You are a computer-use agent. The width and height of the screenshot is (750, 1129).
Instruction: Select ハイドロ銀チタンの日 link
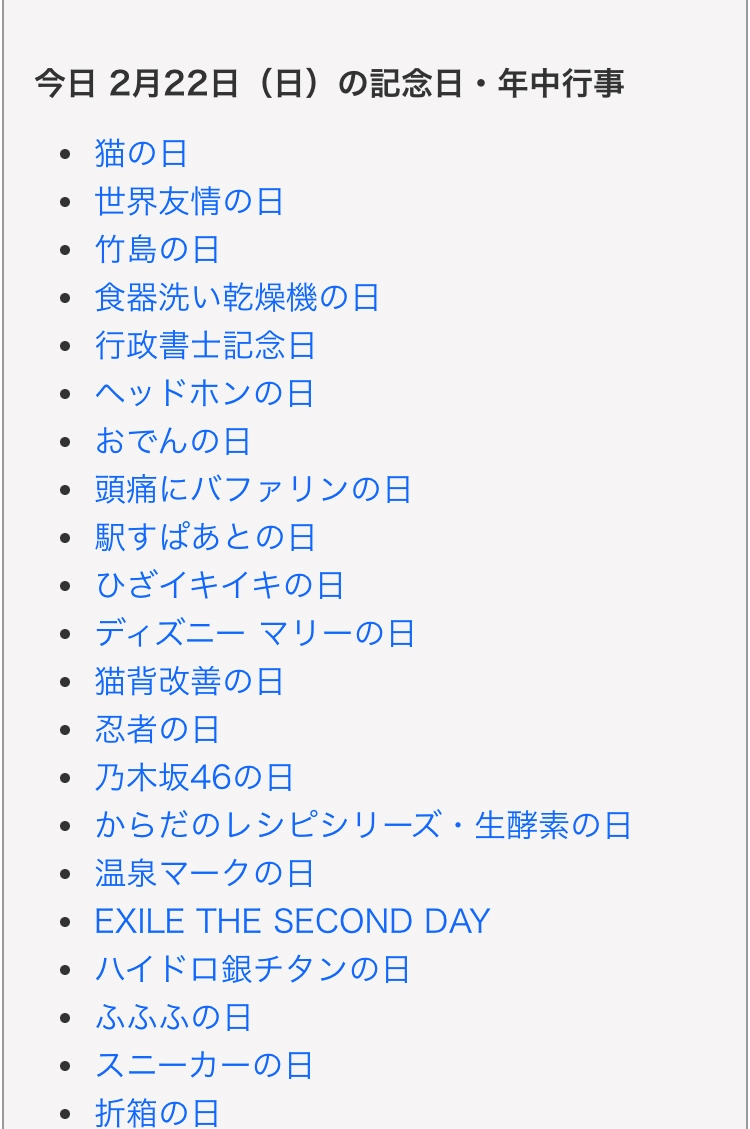point(253,970)
